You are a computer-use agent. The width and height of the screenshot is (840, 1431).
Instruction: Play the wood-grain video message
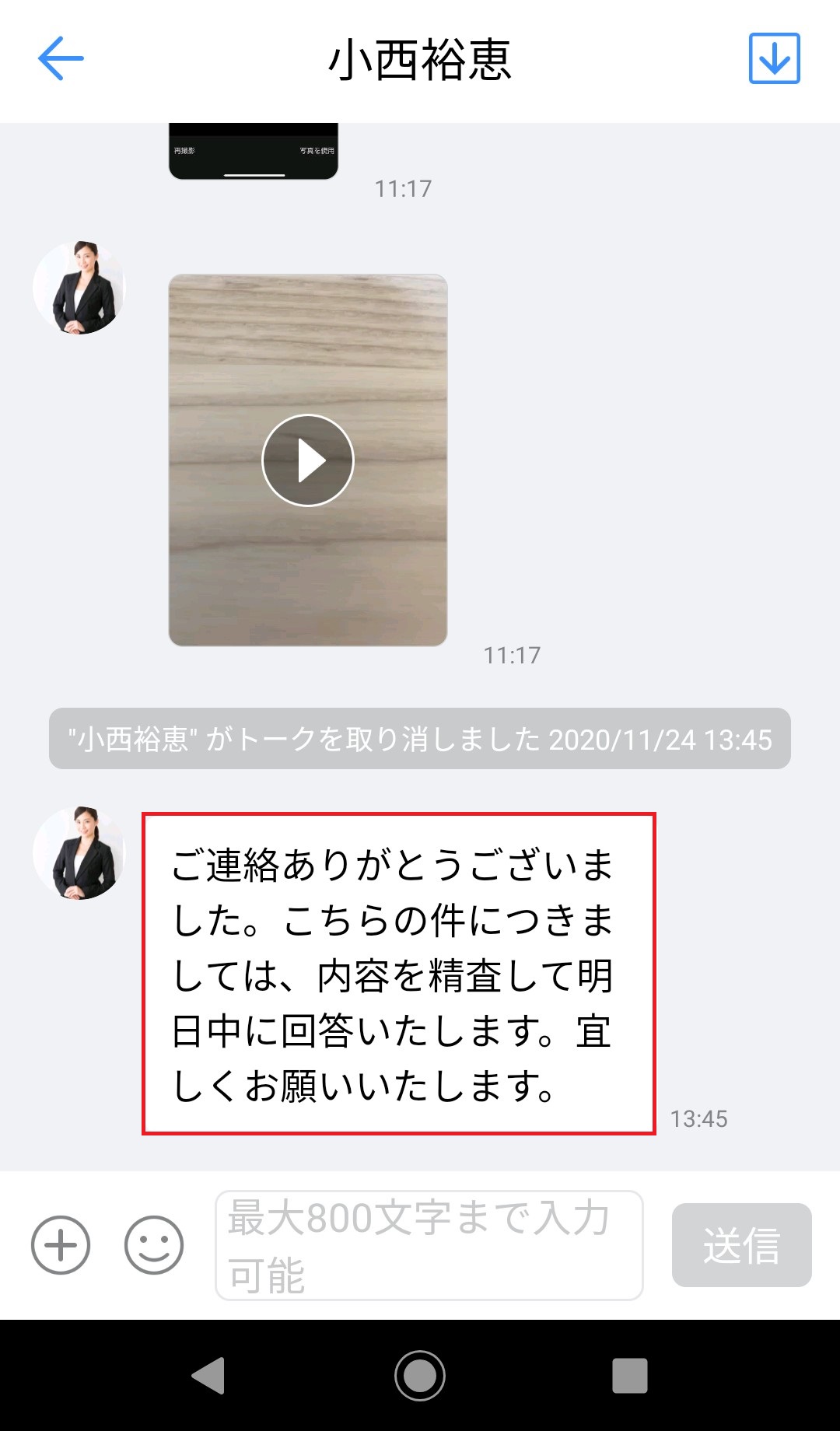coord(308,460)
